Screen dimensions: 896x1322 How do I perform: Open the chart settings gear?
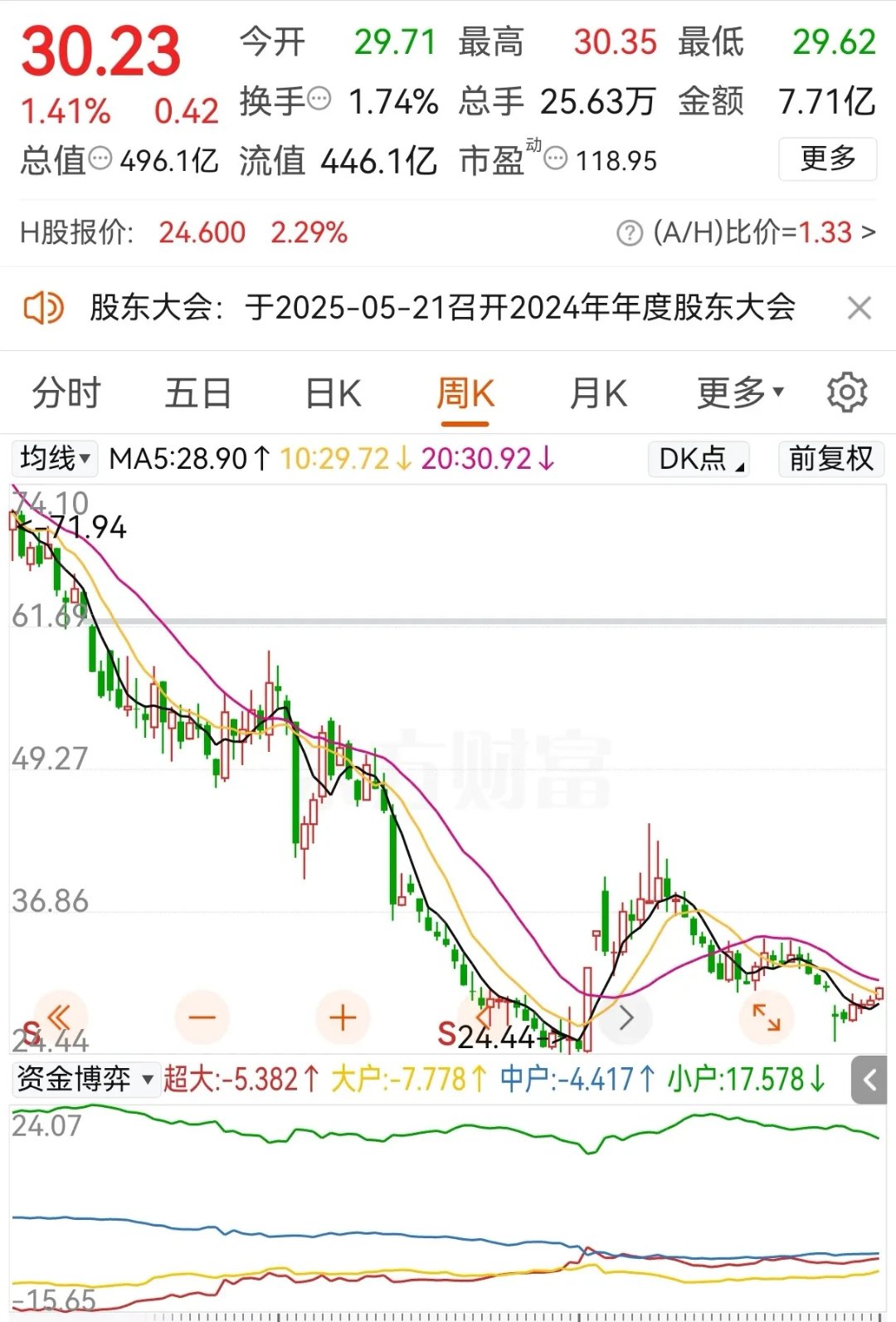pyautogui.click(x=848, y=393)
